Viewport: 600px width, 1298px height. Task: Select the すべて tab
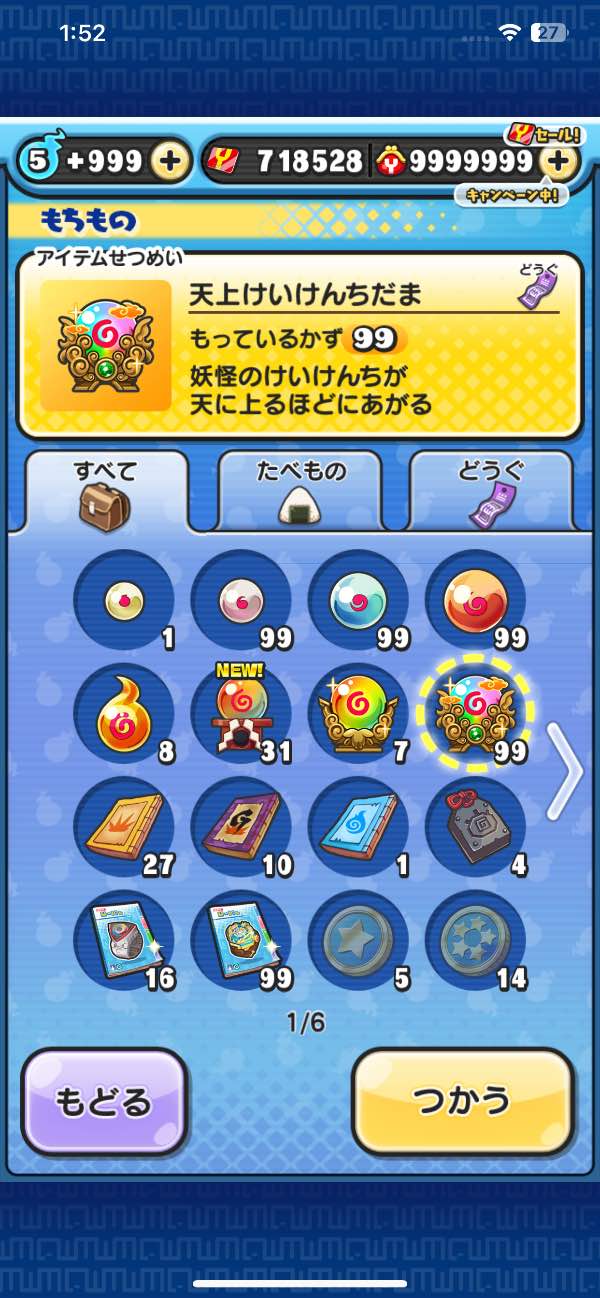coord(106,489)
